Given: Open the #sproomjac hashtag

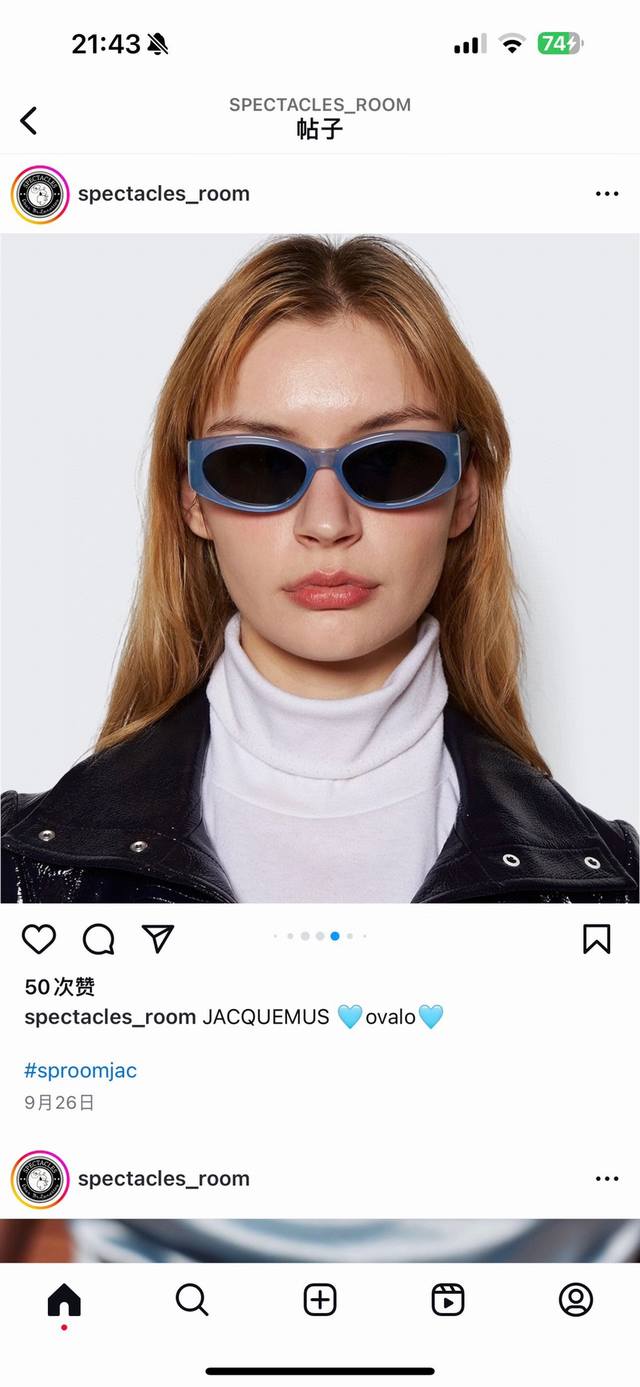Looking at the screenshot, I should [x=80, y=1070].
